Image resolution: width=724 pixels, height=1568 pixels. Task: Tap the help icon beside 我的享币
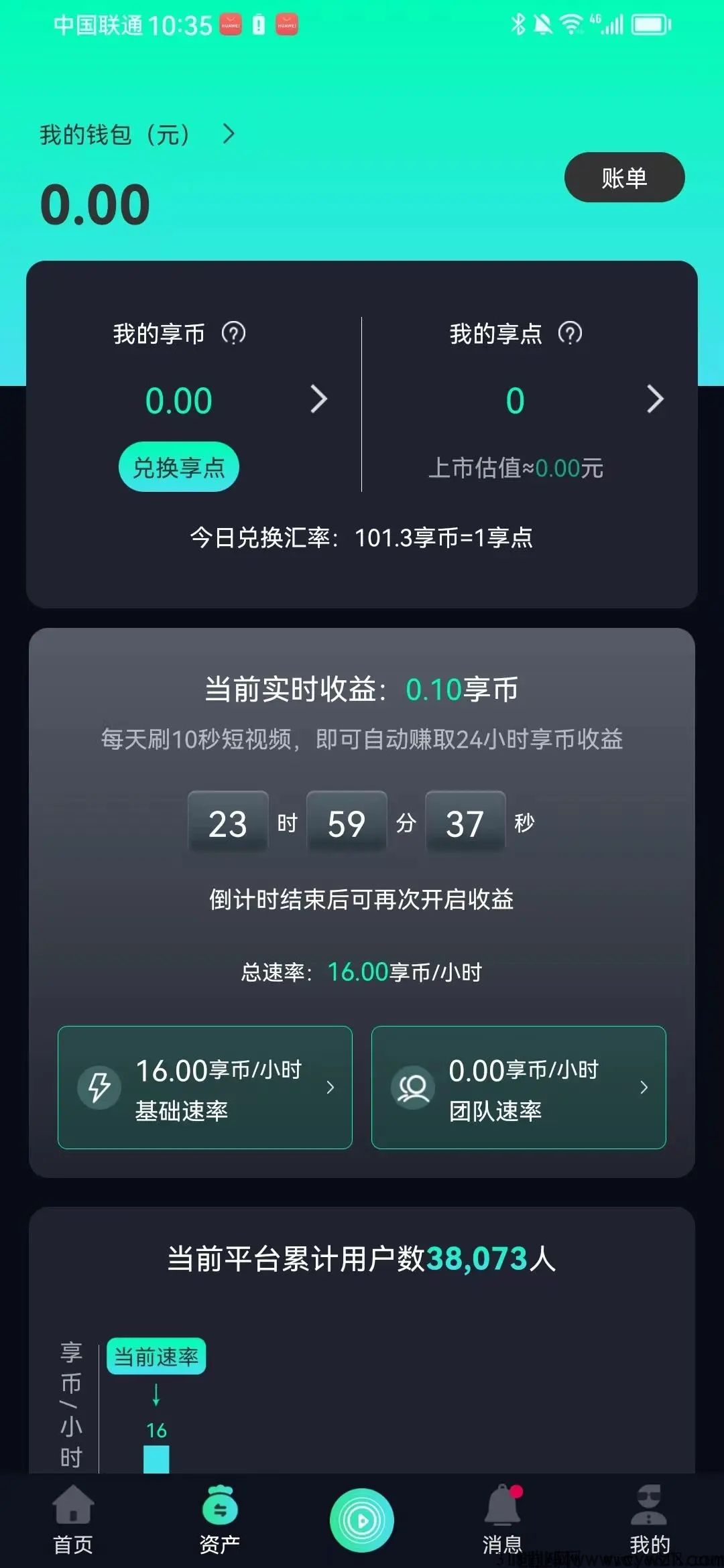click(234, 333)
